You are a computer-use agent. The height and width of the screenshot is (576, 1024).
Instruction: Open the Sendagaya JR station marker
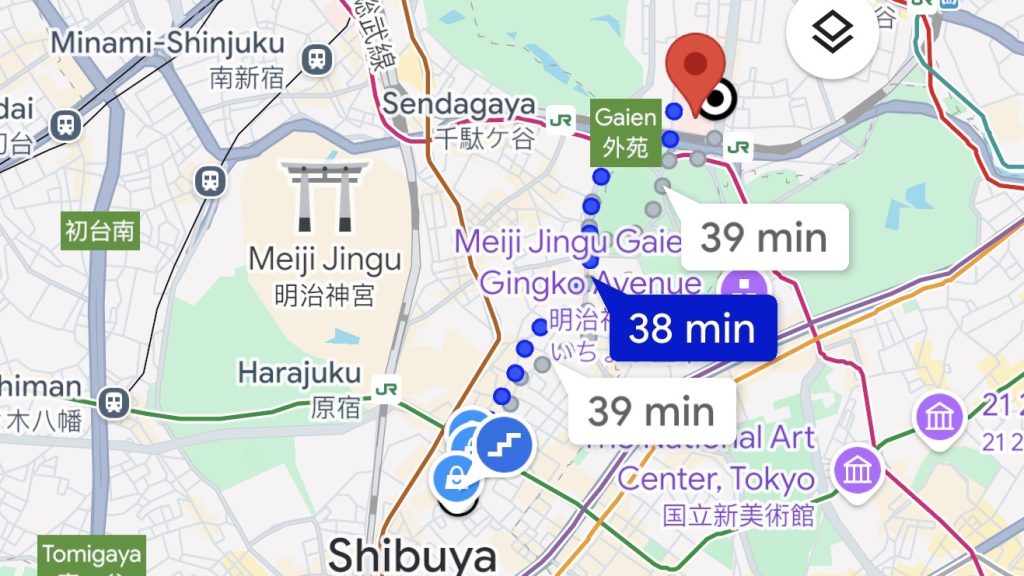pyautogui.click(x=561, y=120)
